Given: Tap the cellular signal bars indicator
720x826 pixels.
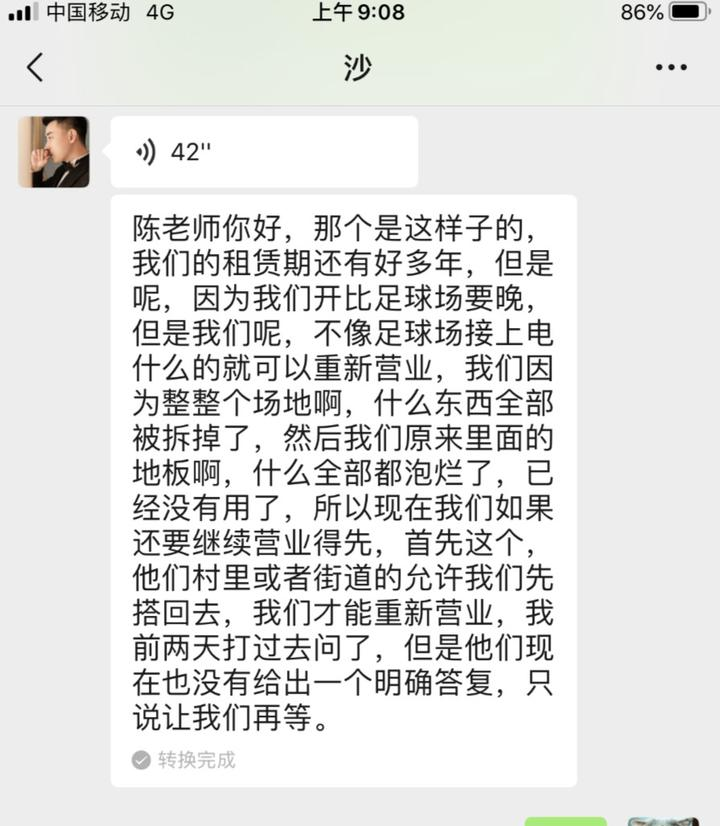Looking at the screenshot, I should tap(22, 13).
